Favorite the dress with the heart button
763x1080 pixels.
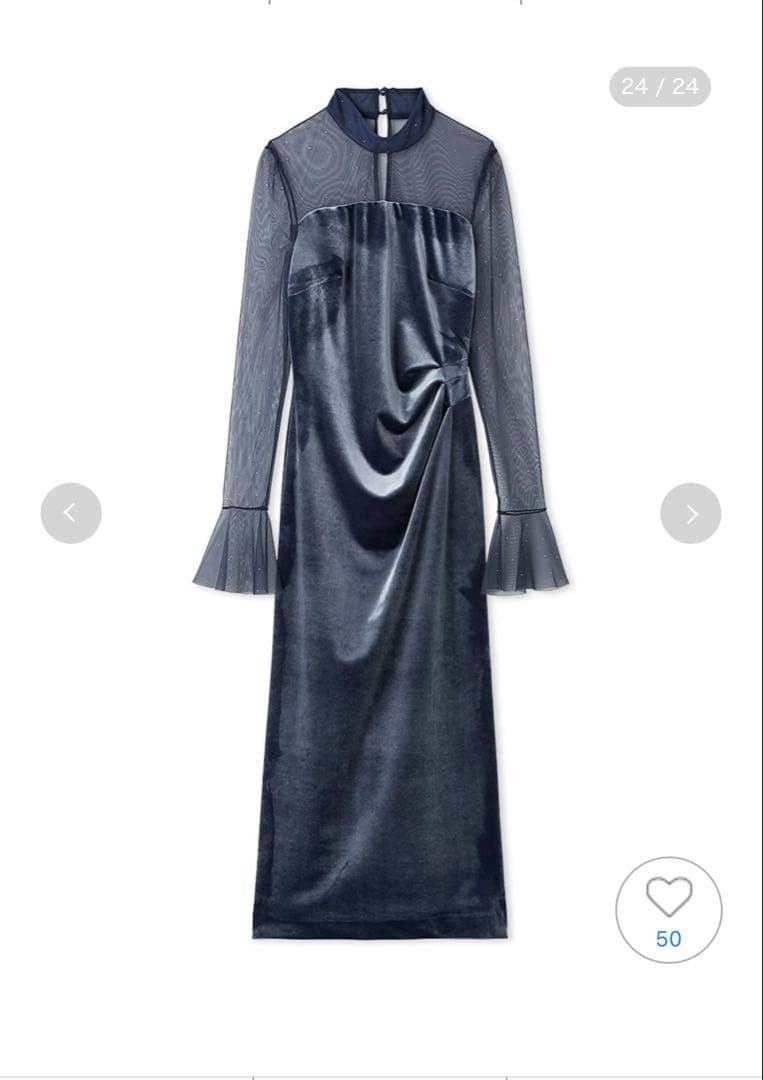[668, 909]
